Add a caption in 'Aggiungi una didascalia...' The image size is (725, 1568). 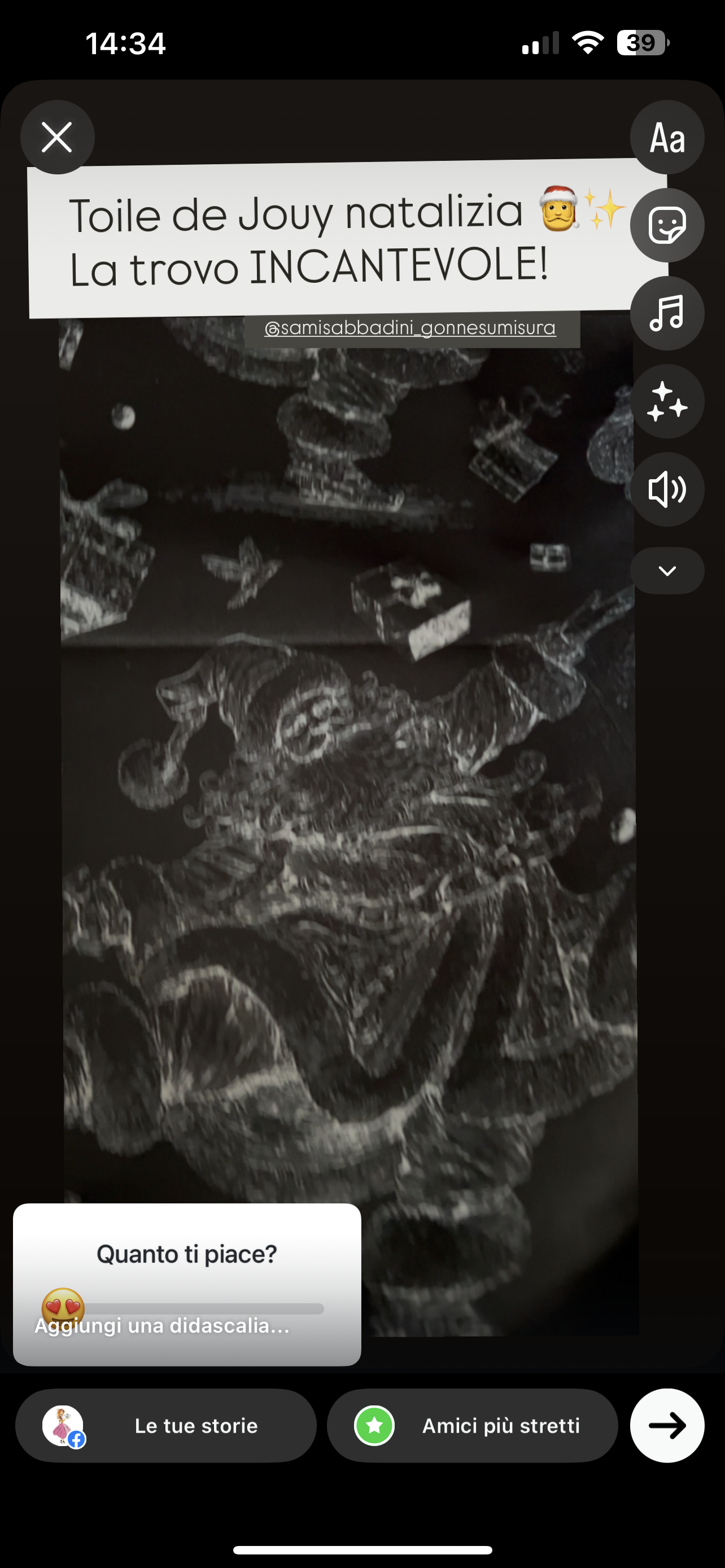(x=162, y=1326)
